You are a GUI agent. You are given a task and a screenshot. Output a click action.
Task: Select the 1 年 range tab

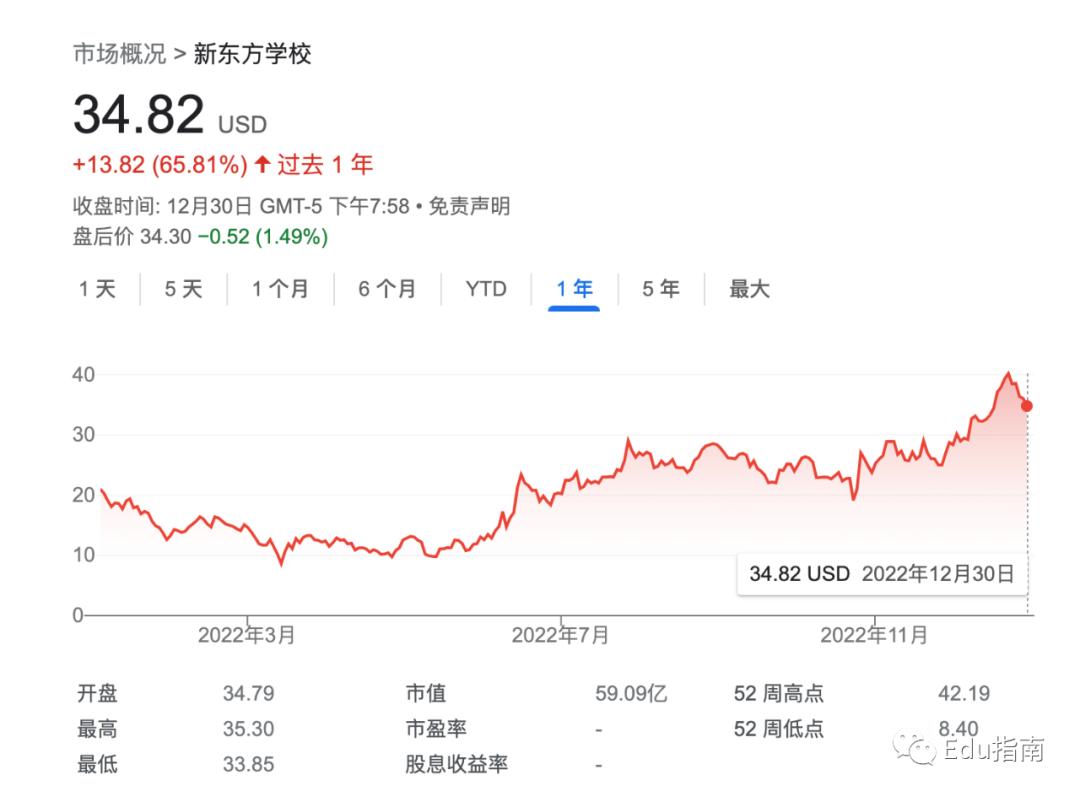574,289
